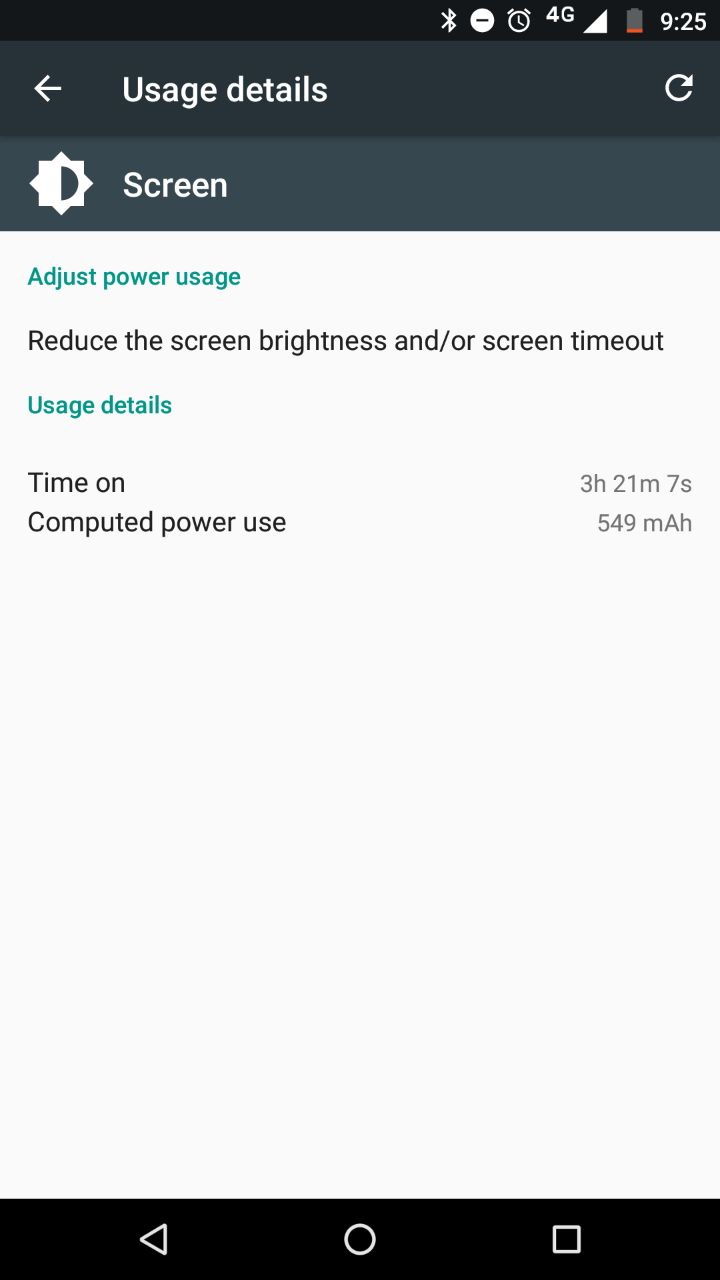Refresh the usage details
This screenshot has height=1280, width=720.
click(679, 88)
